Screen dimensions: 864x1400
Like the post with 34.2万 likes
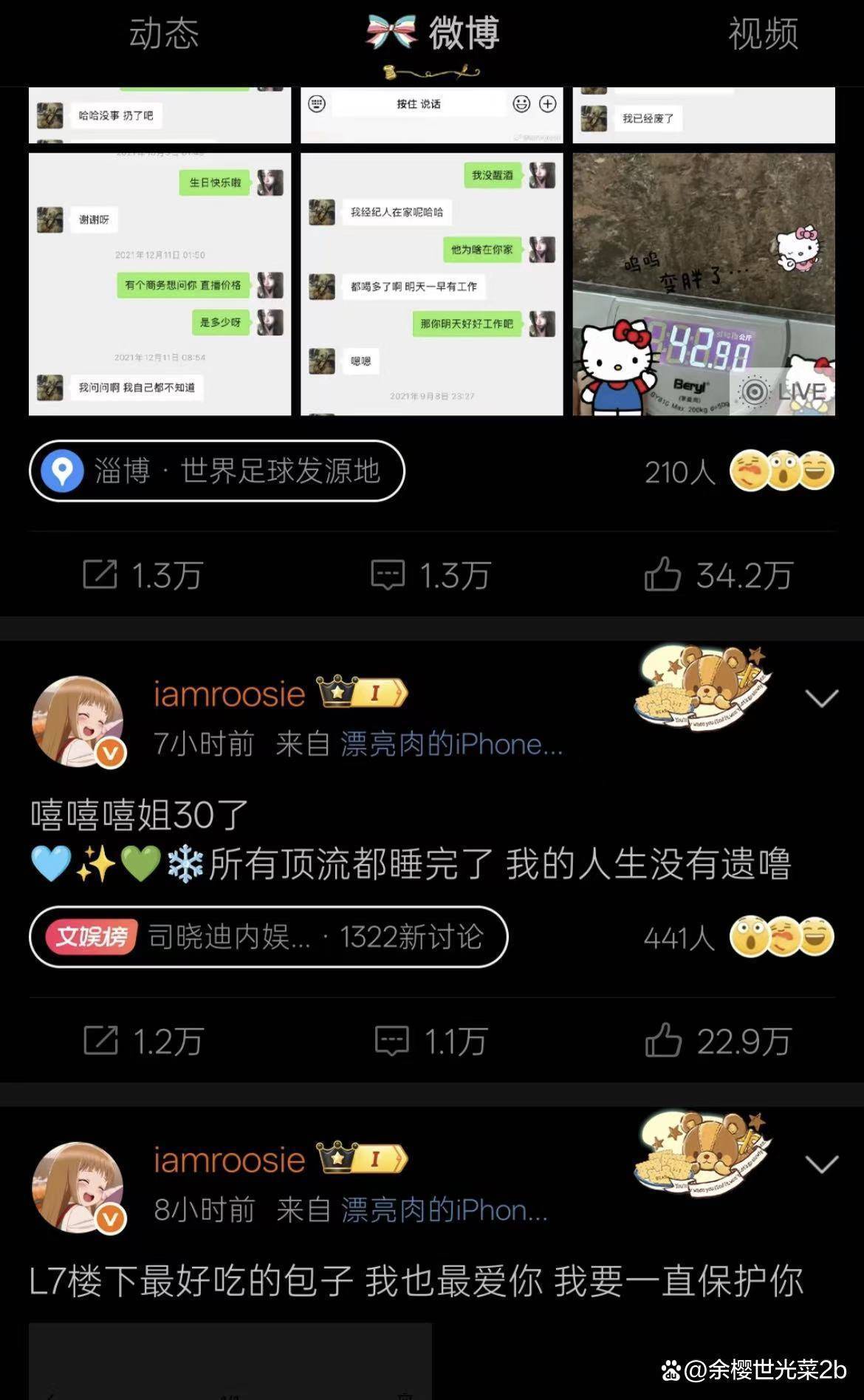(x=717, y=575)
